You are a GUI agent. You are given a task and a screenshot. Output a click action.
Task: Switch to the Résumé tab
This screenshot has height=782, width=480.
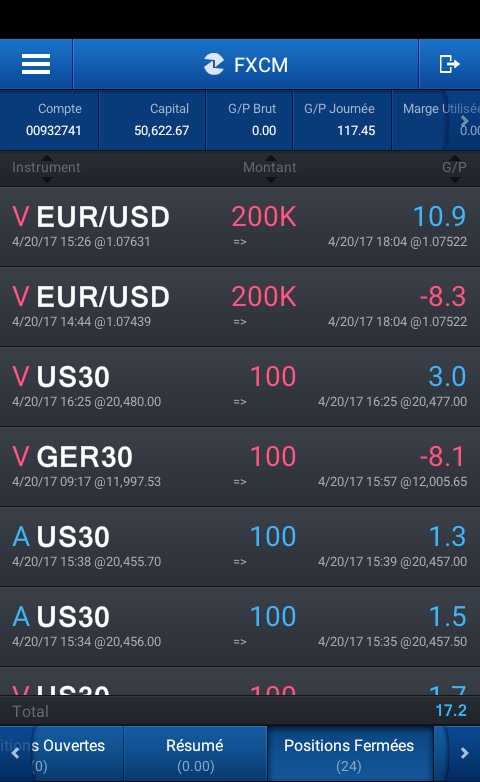195,754
